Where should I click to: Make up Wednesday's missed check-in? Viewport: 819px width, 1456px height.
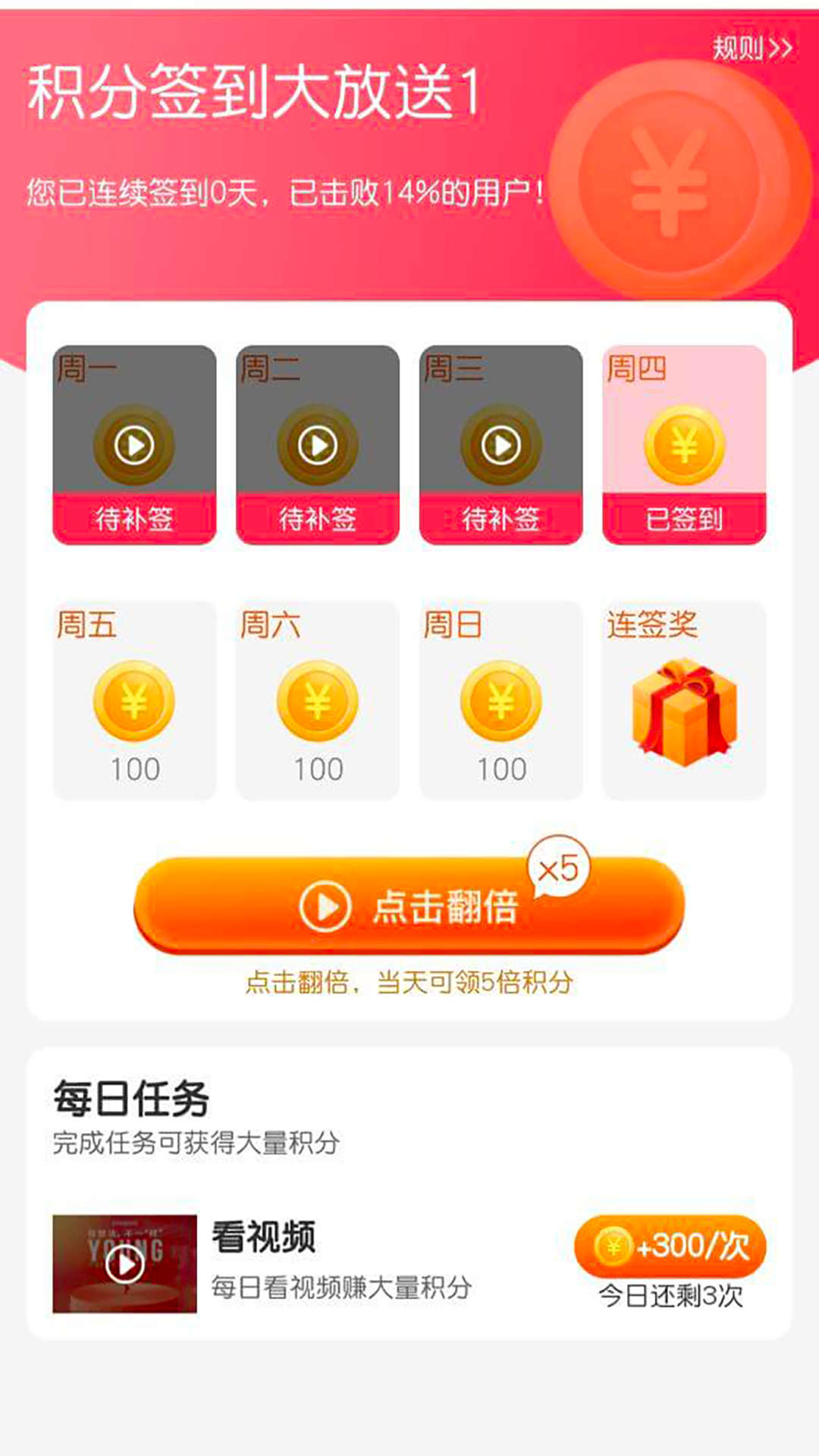[x=501, y=445]
